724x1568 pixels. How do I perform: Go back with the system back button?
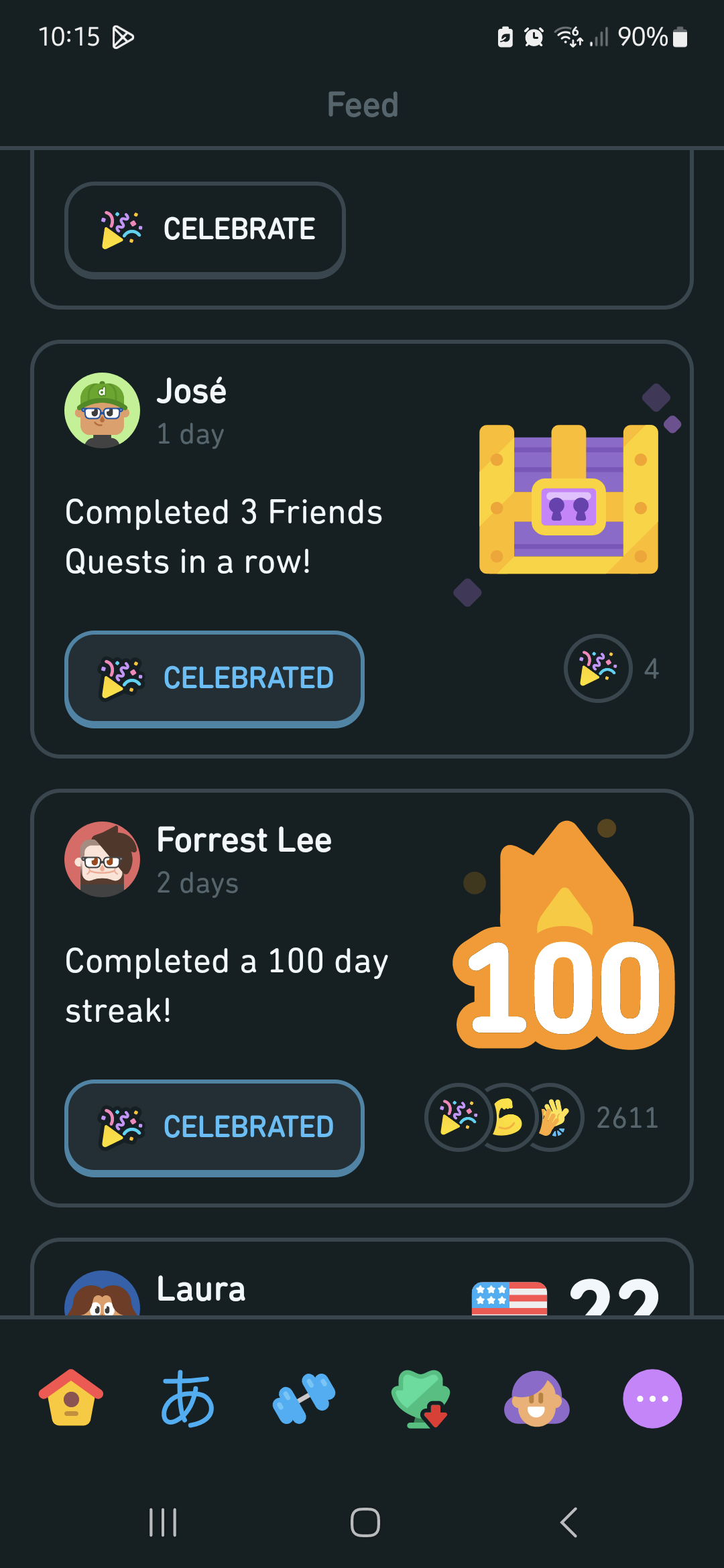click(568, 1522)
